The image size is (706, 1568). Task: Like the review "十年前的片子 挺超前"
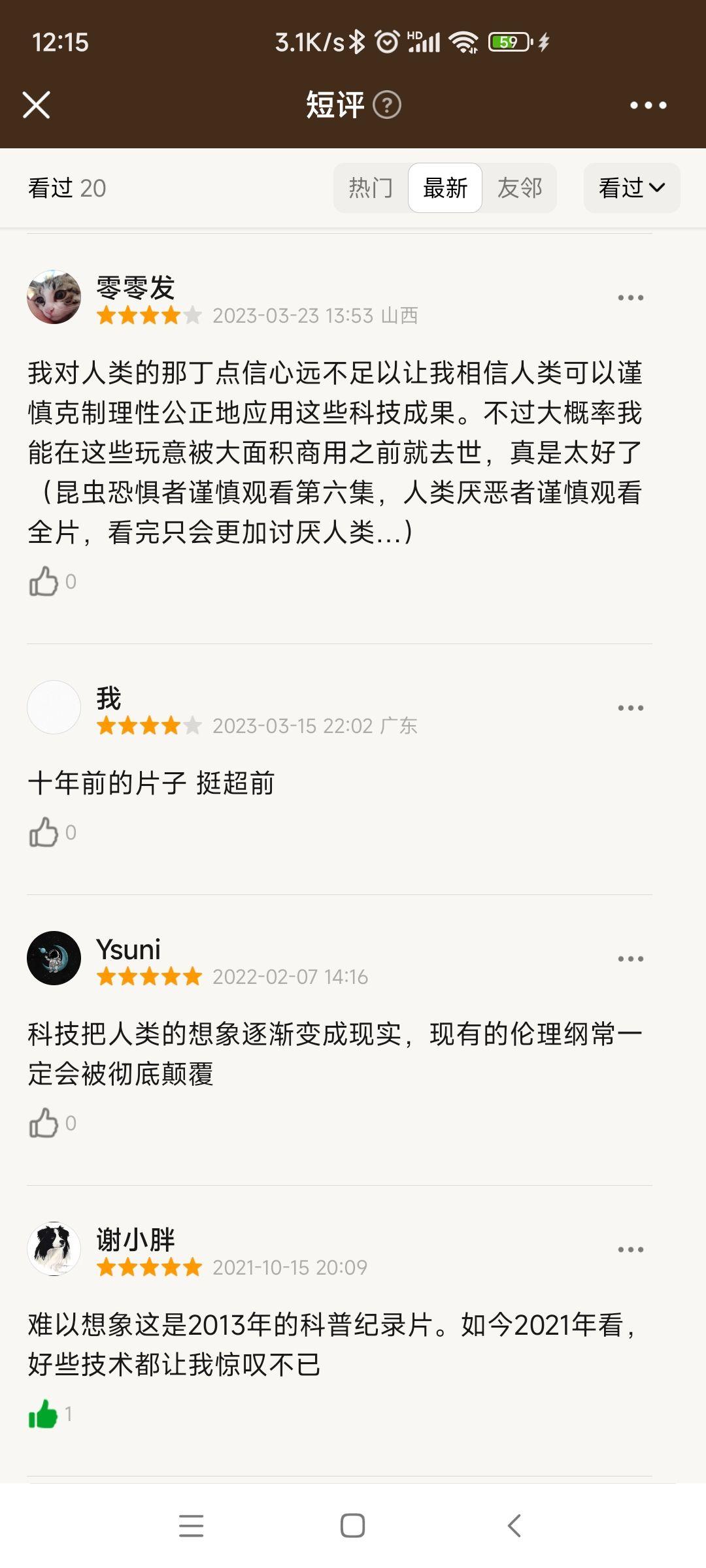pos(44,832)
